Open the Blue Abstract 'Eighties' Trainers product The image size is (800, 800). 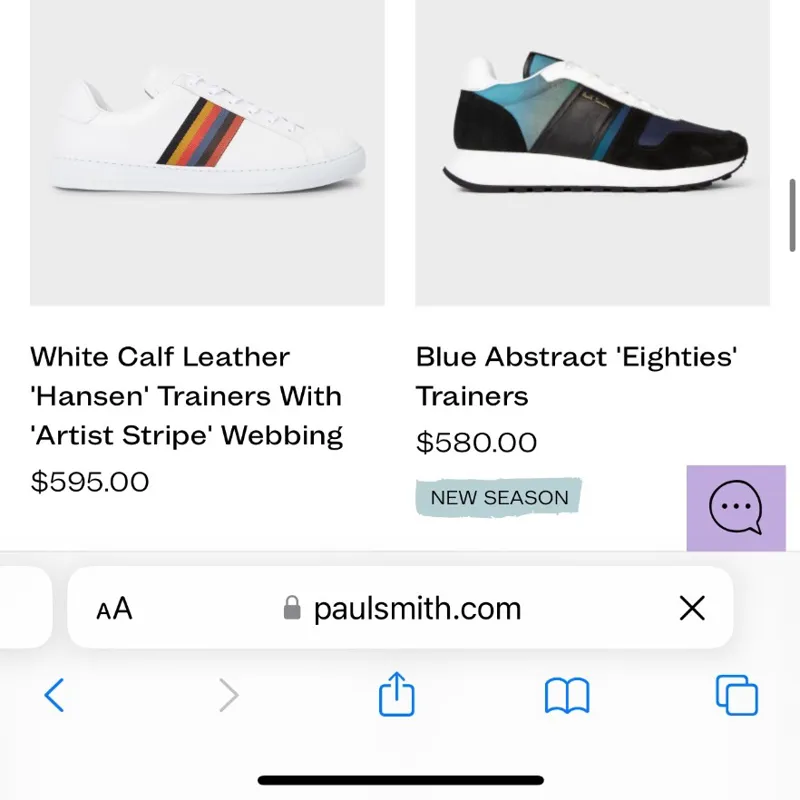592,152
